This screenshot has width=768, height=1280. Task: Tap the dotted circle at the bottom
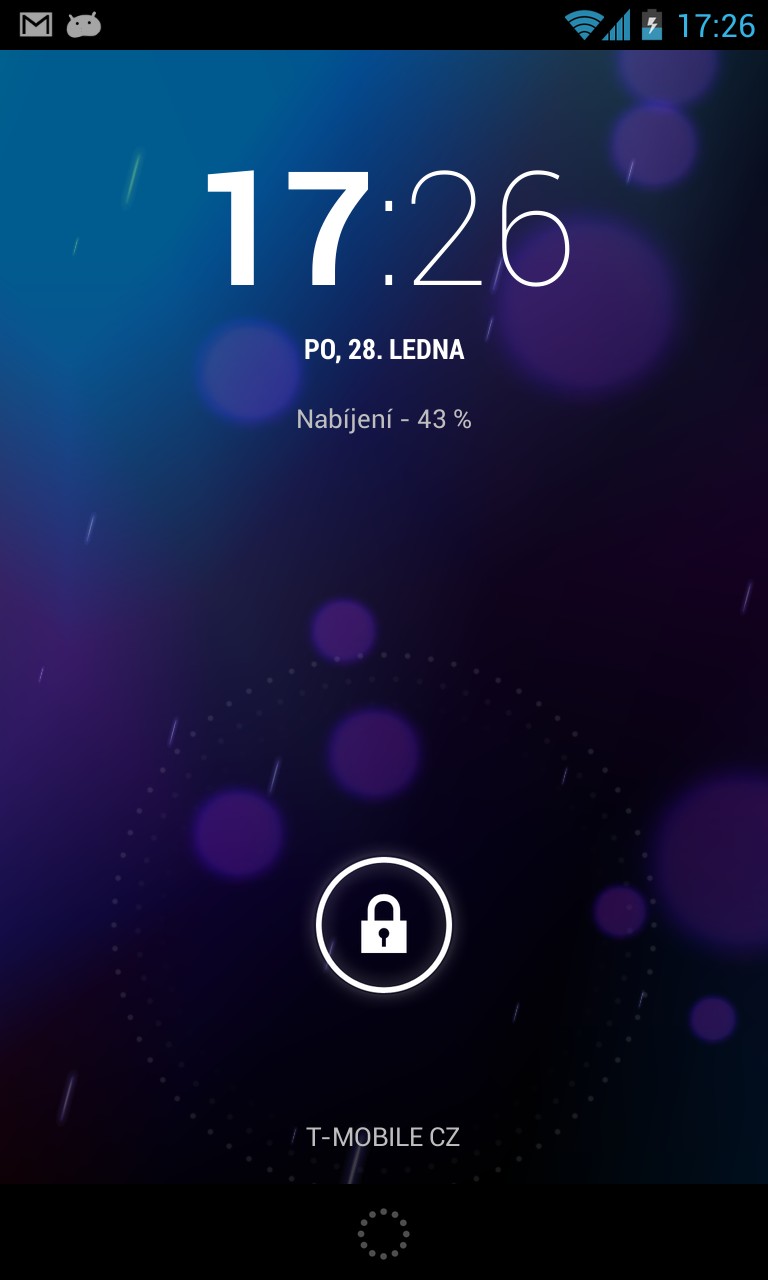(384, 1233)
